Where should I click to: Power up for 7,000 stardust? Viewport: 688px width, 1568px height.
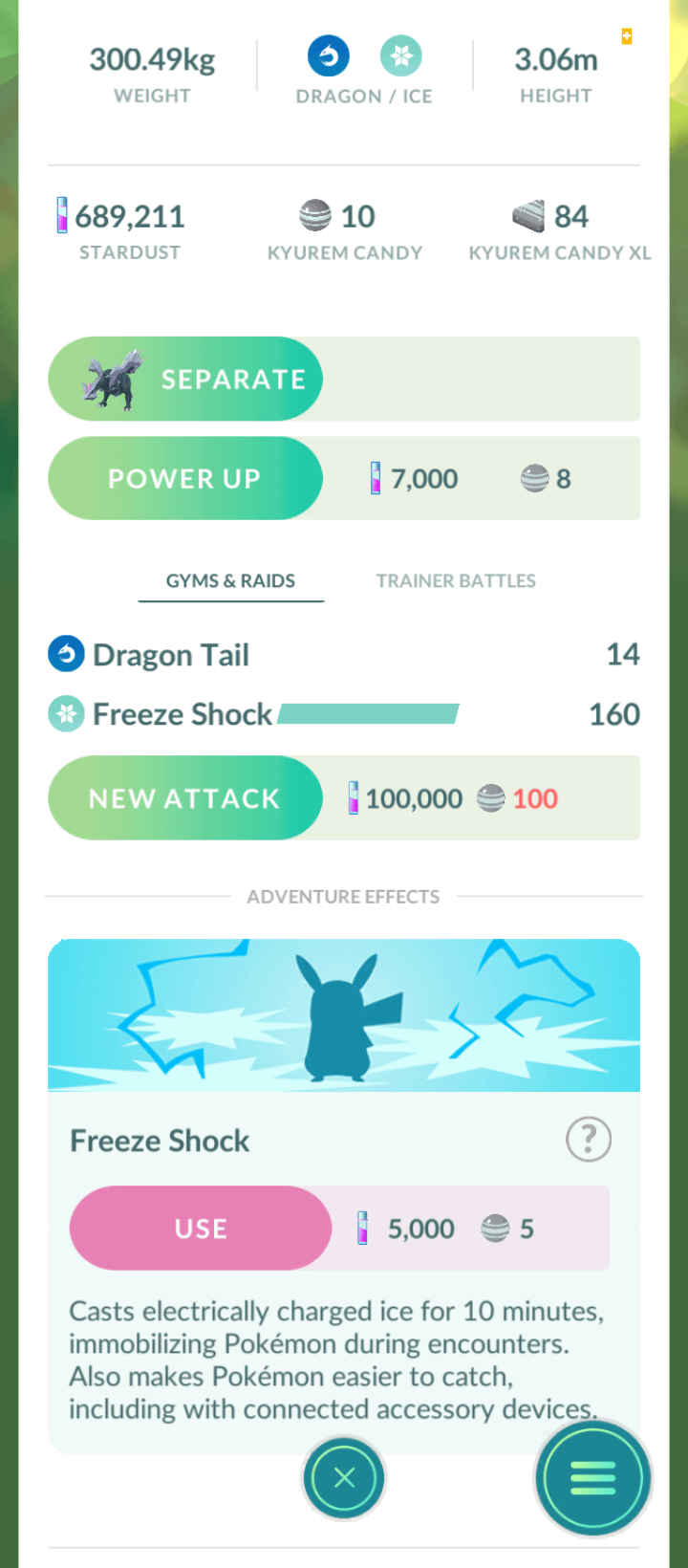click(x=185, y=478)
